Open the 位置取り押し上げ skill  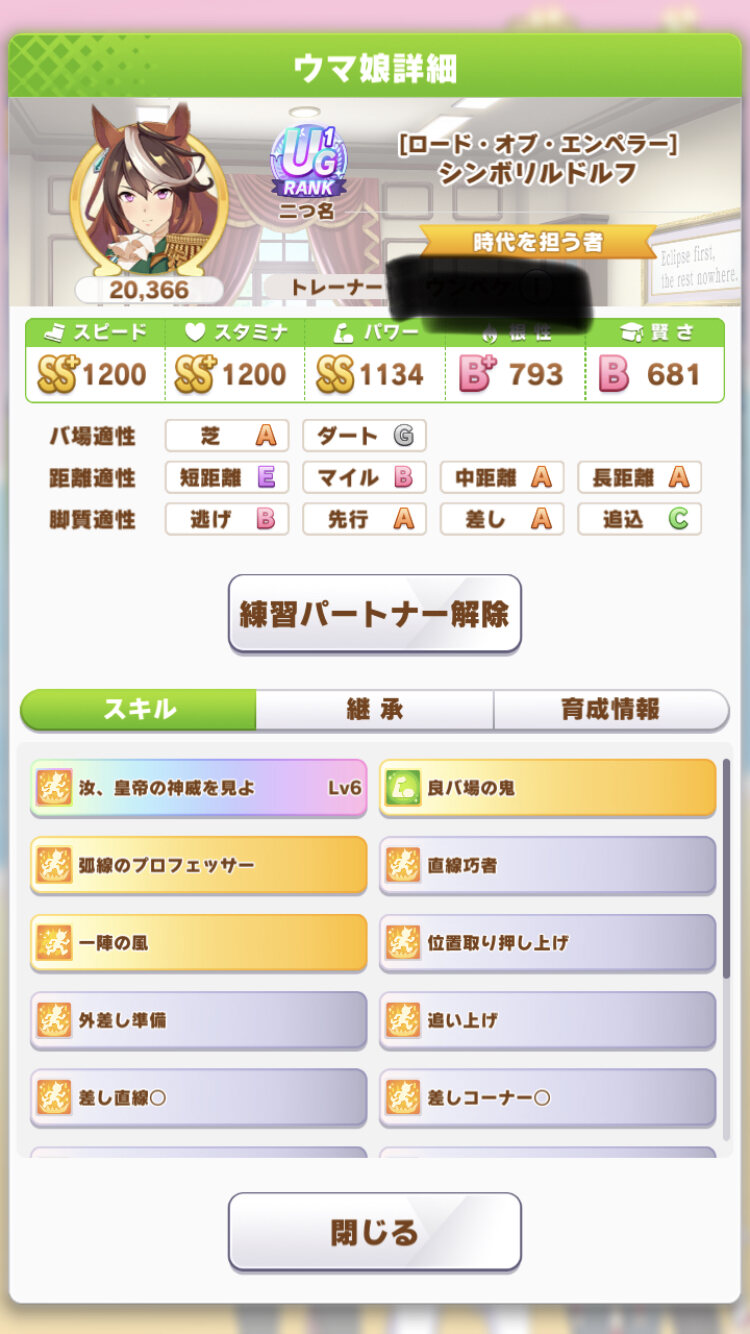pos(547,942)
